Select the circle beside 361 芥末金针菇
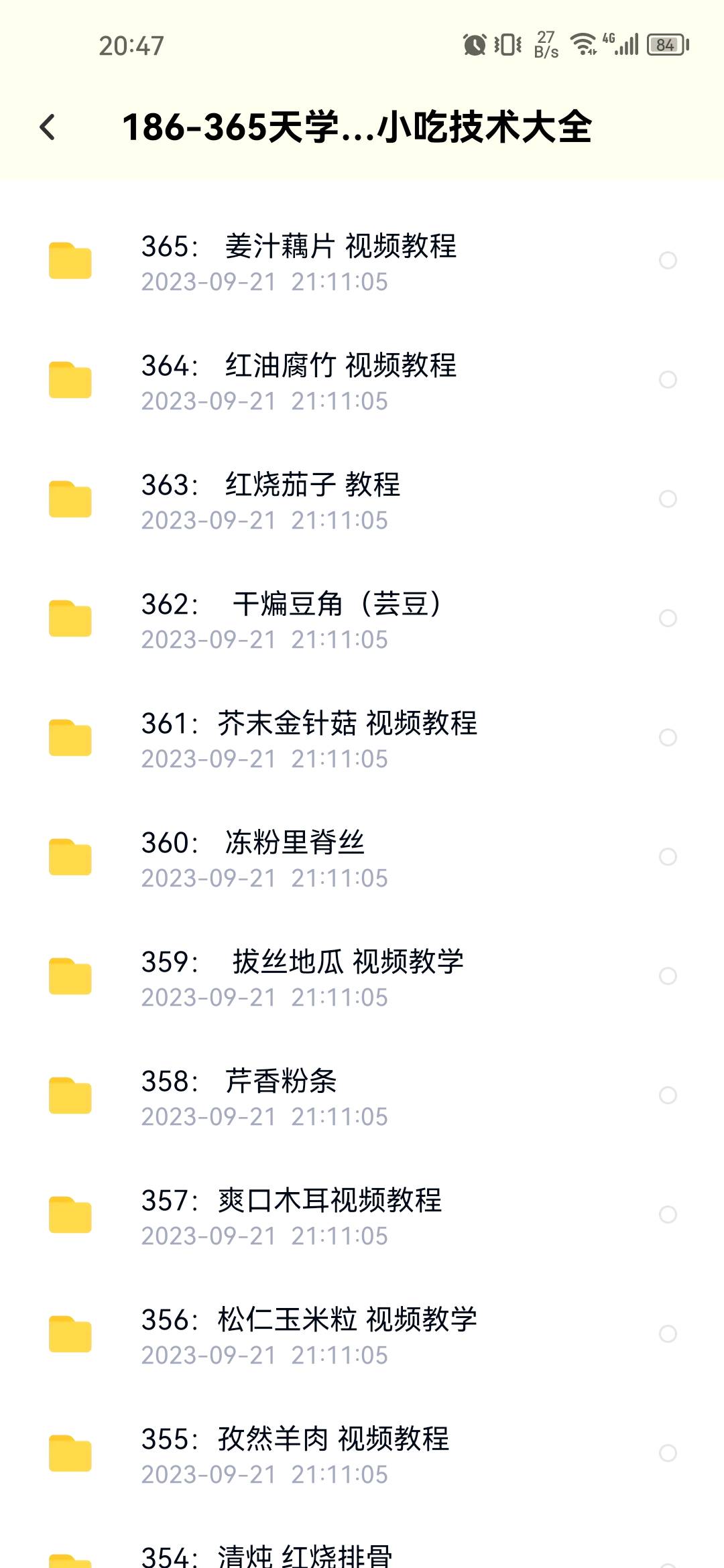Viewport: 724px width, 1568px height. point(668,737)
